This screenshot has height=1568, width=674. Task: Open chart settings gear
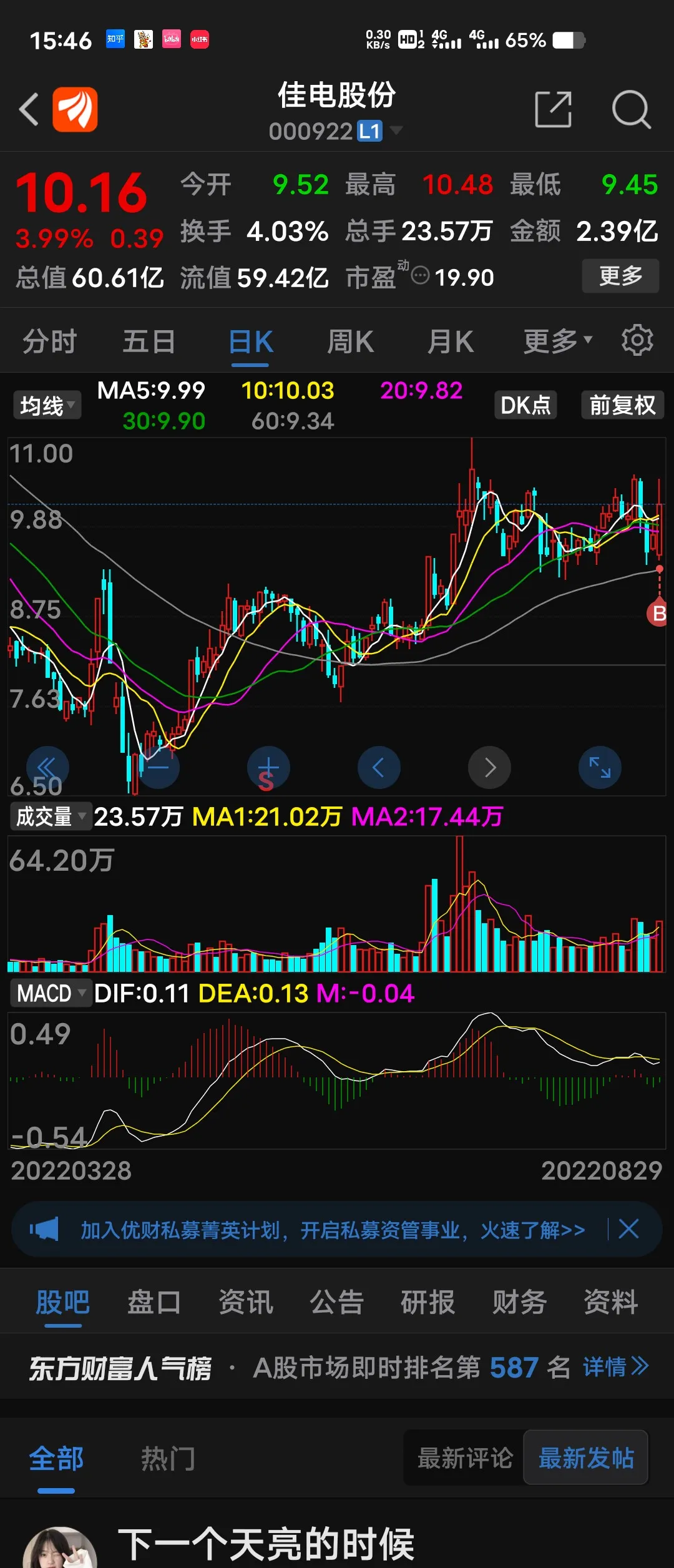[637, 341]
